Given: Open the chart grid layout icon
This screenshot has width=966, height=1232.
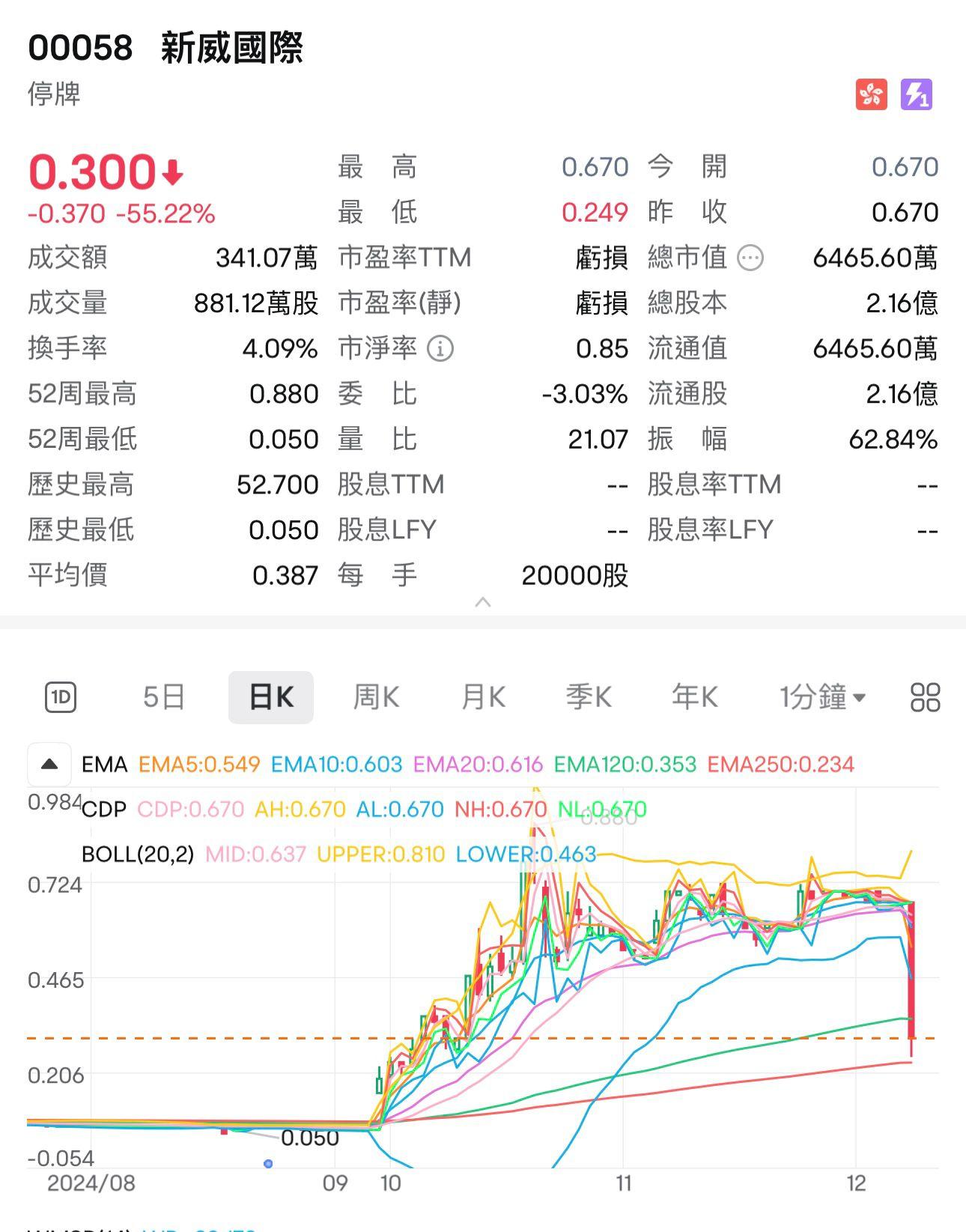Looking at the screenshot, I should 926,696.
